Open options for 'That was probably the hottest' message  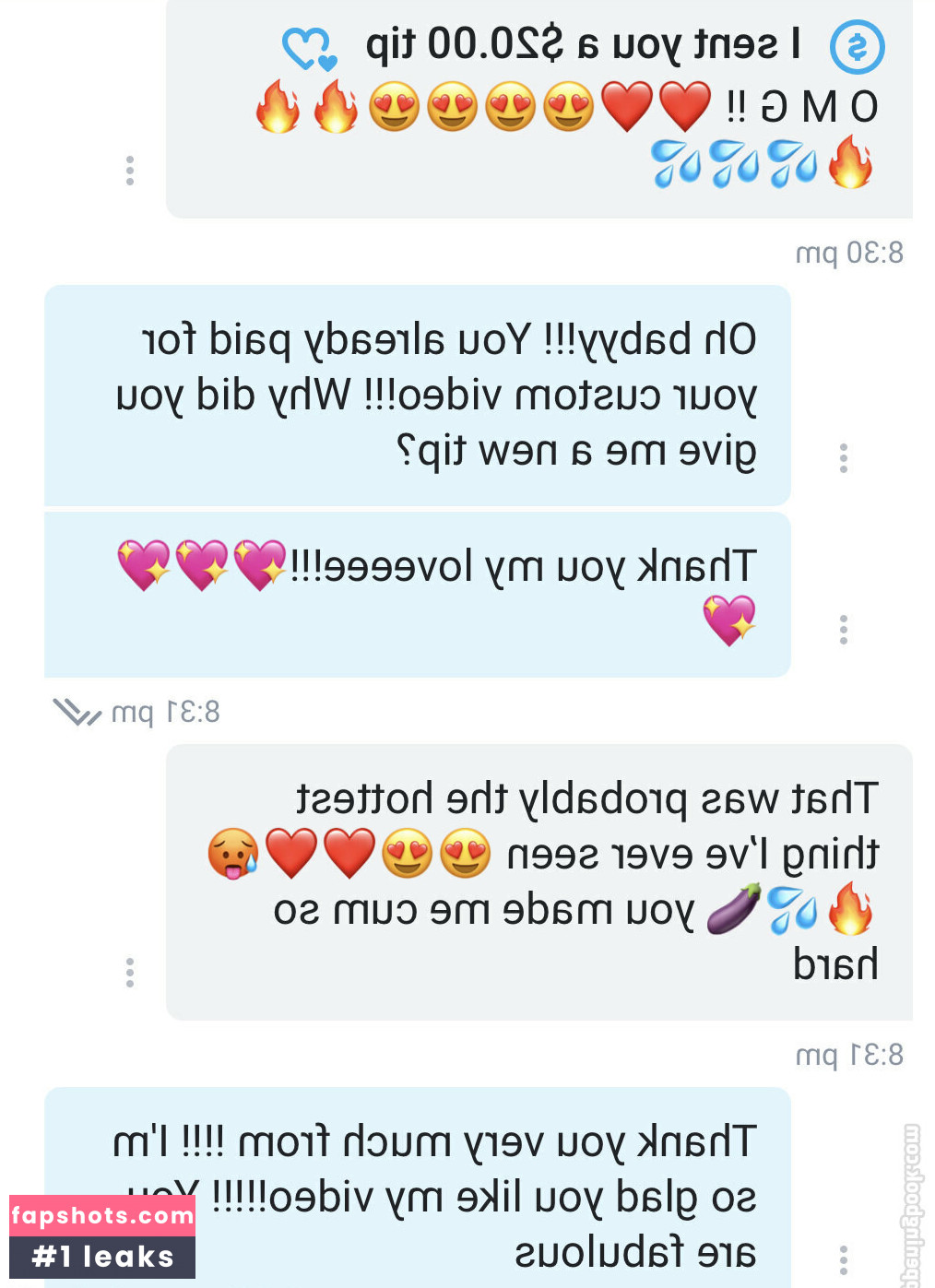(130, 972)
